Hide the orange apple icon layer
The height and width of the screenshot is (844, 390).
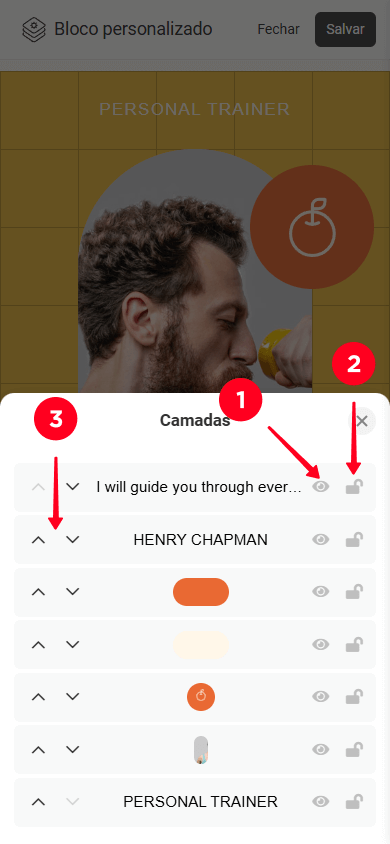click(321, 697)
